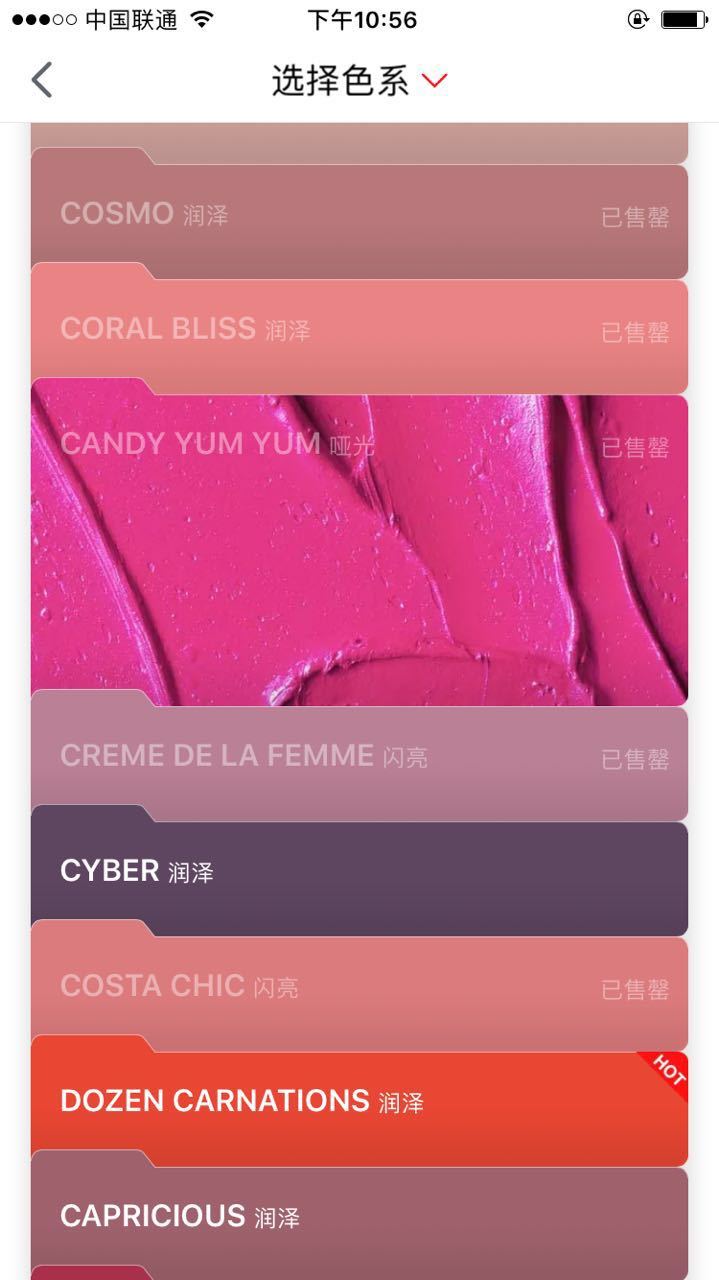Go back using the top-left arrow
The width and height of the screenshot is (719, 1280).
[x=41, y=80]
